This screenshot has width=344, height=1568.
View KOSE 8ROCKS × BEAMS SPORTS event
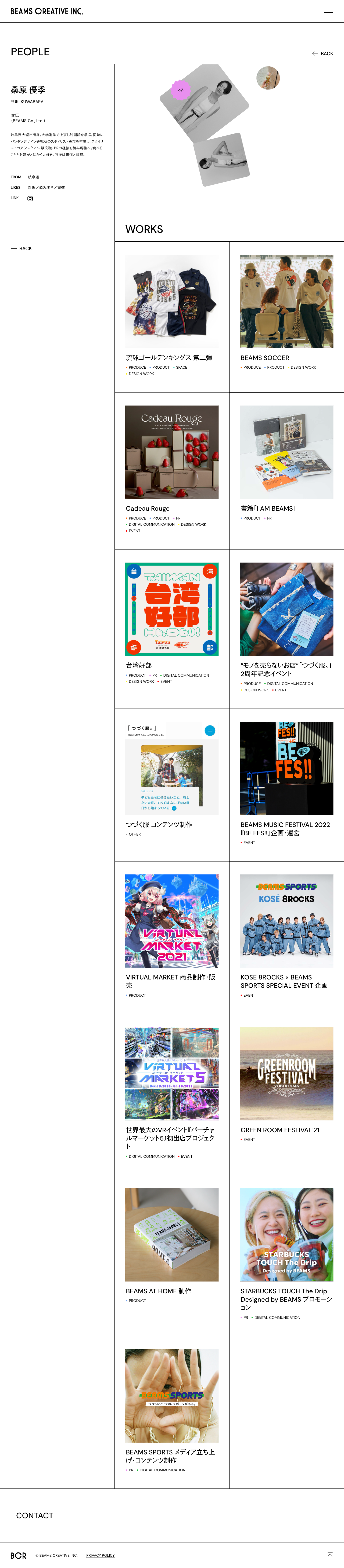point(286,920)
